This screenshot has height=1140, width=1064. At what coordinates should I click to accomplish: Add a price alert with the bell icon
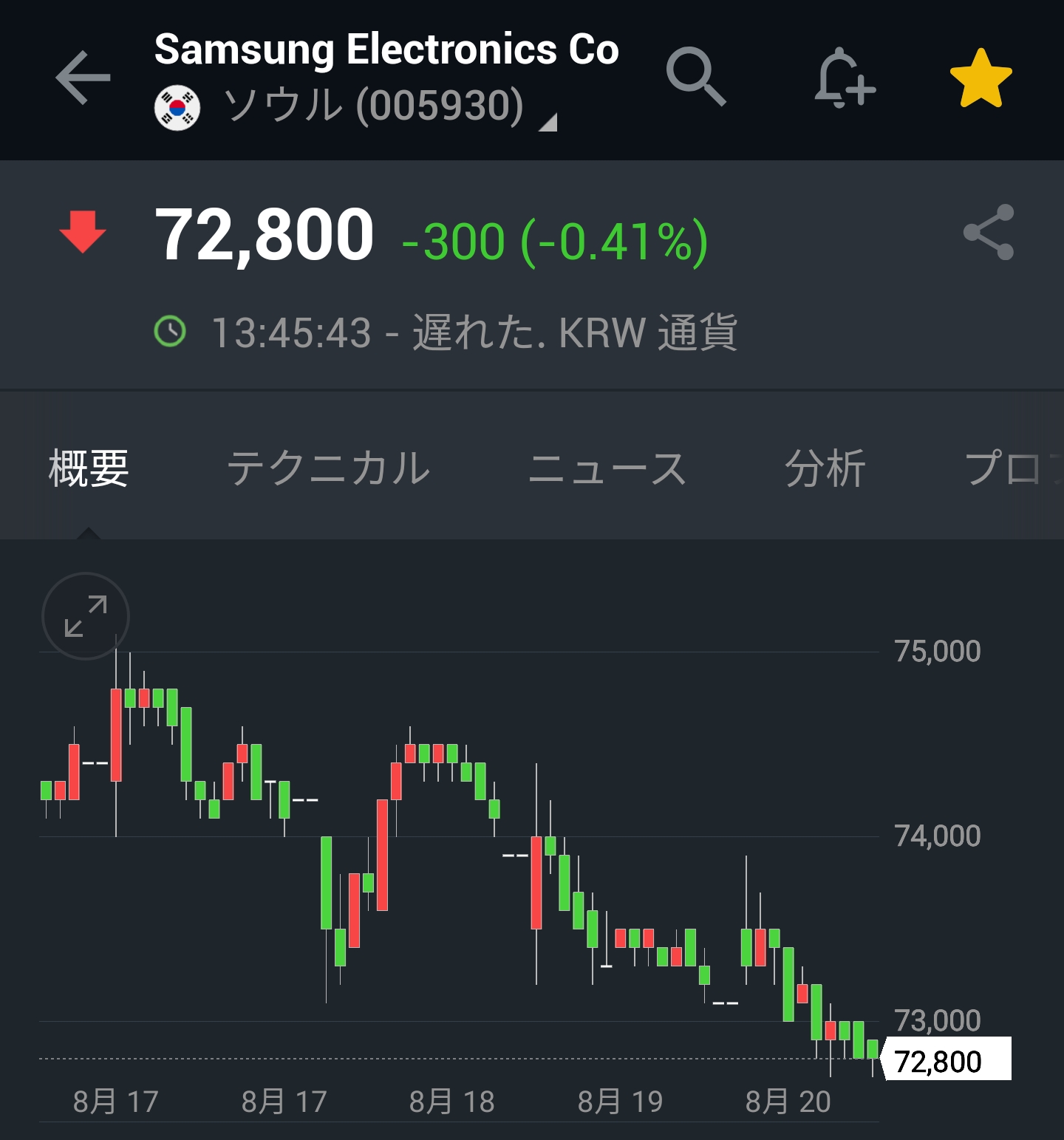pyautogui.click(x=845, y=78)
